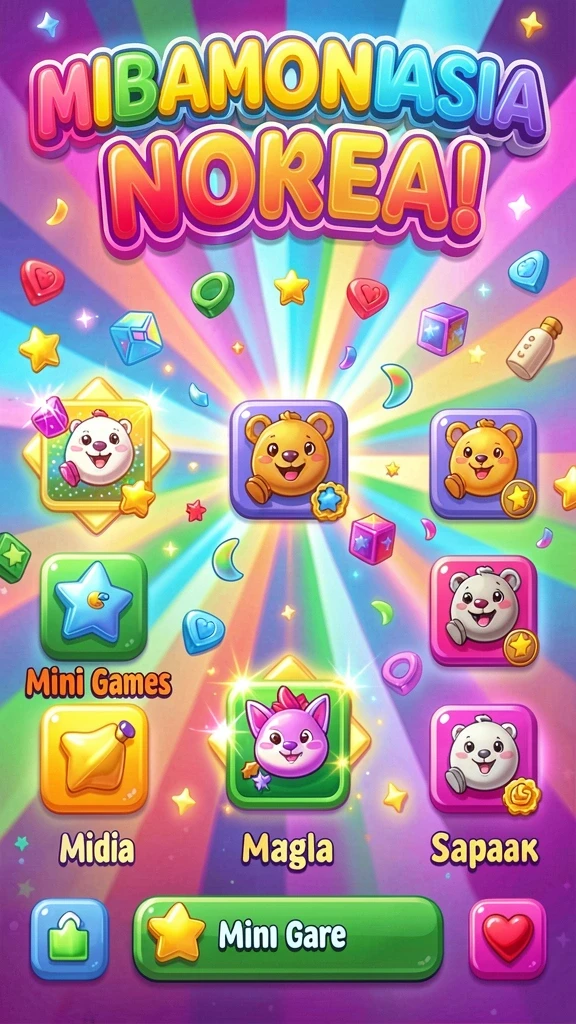Choose the white bear Sapaak tile

point(483,758)
